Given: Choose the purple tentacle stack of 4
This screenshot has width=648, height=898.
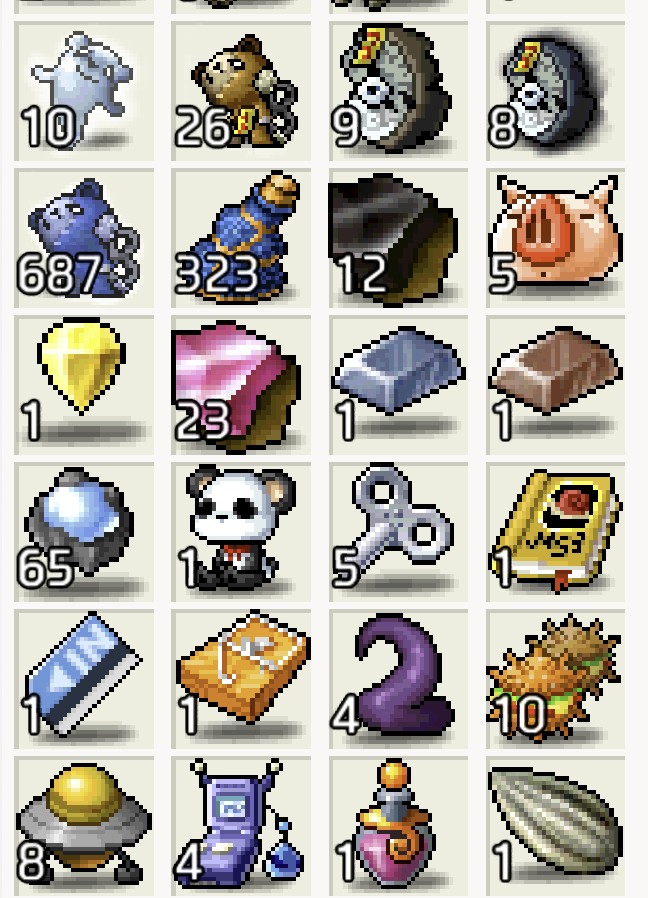Looking at the screenshot, I should pyautogui.click(x=398, y=679).
